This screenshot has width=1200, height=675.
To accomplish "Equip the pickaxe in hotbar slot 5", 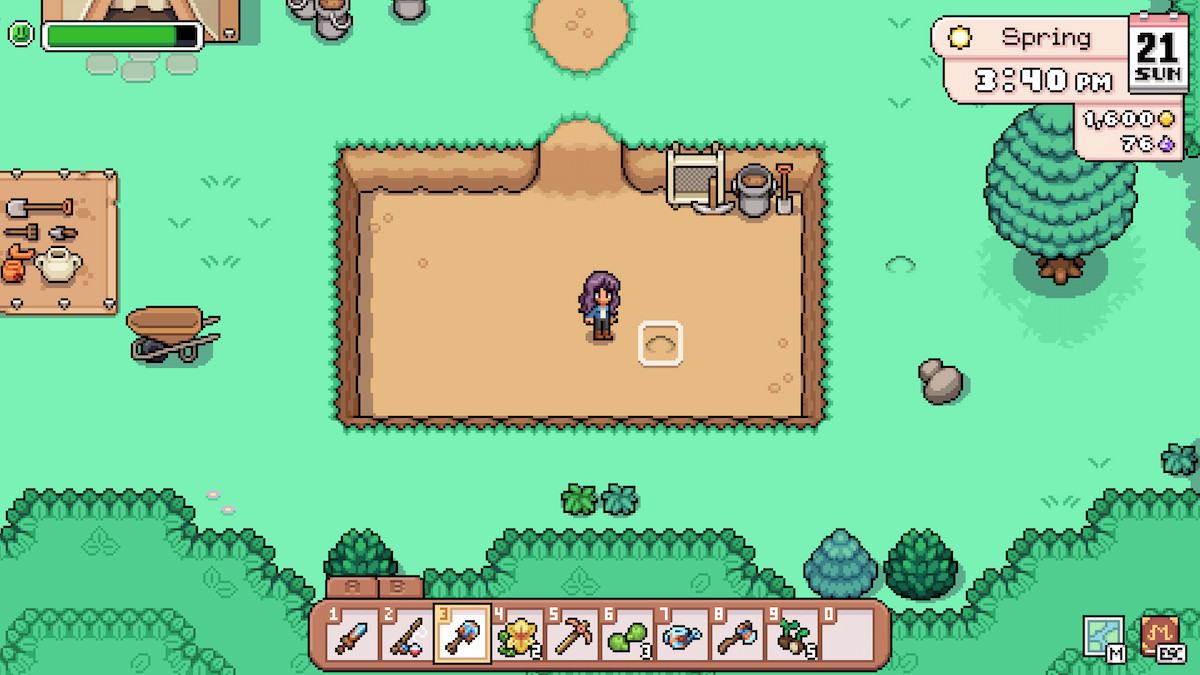I will tap(572, 635).
